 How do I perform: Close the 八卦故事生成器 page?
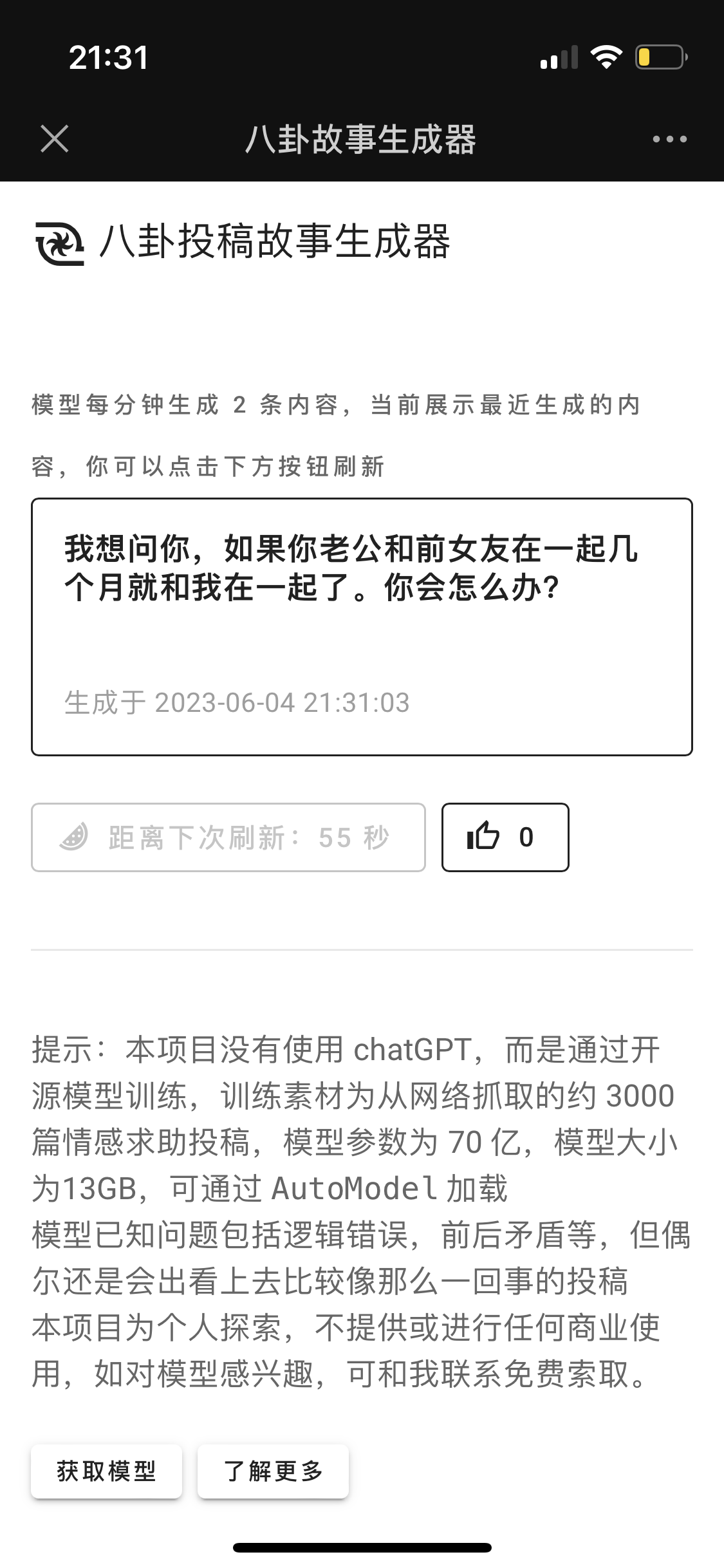[x=55, y=138]
